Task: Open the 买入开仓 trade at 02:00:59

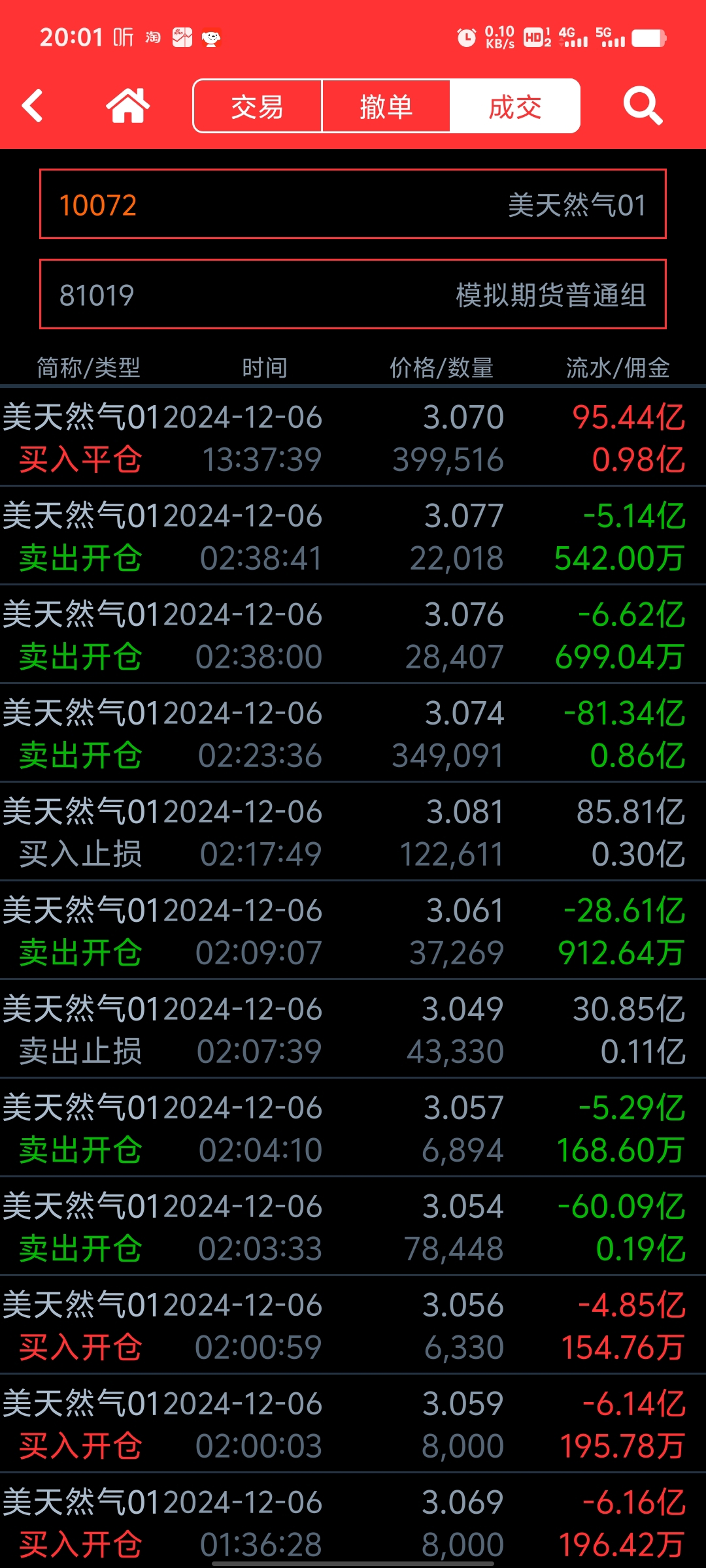Action: (353, 1325)
